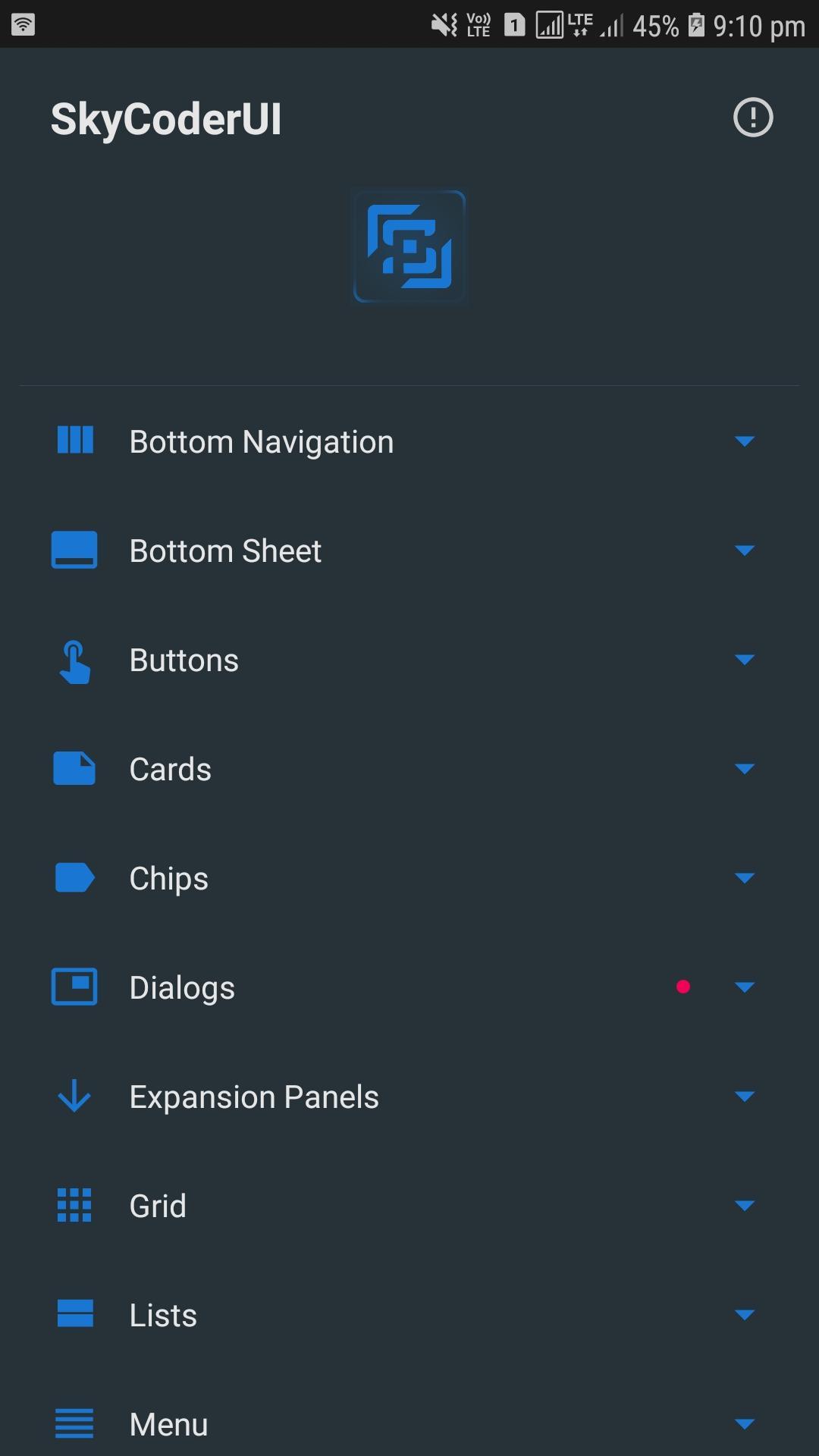Expand the Bottom Navigation section
This screenshot has height=1456, width=819.
click(x=744, y=441)
